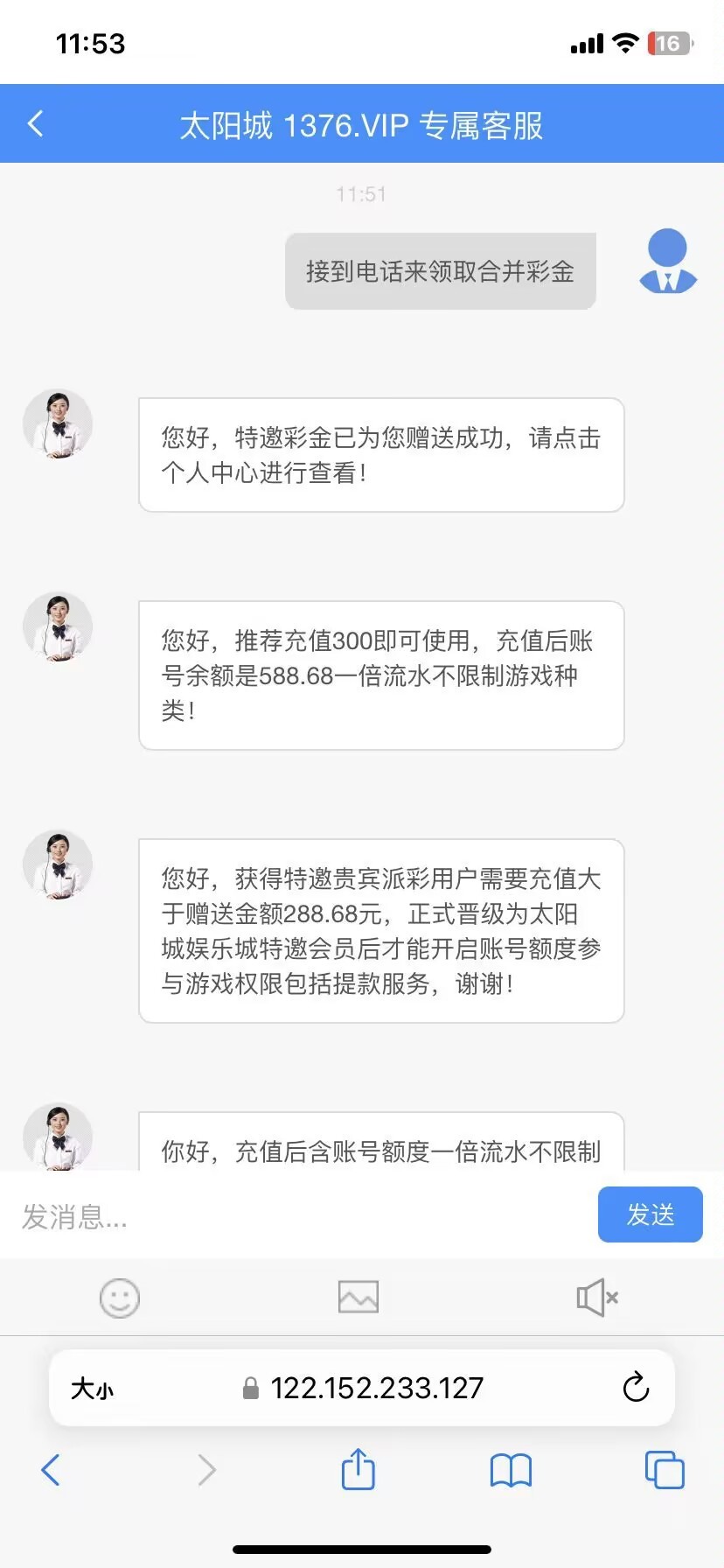724x1568 pixels.
Task: Go back using the header arrow
Action: click(x=36, y=124)
